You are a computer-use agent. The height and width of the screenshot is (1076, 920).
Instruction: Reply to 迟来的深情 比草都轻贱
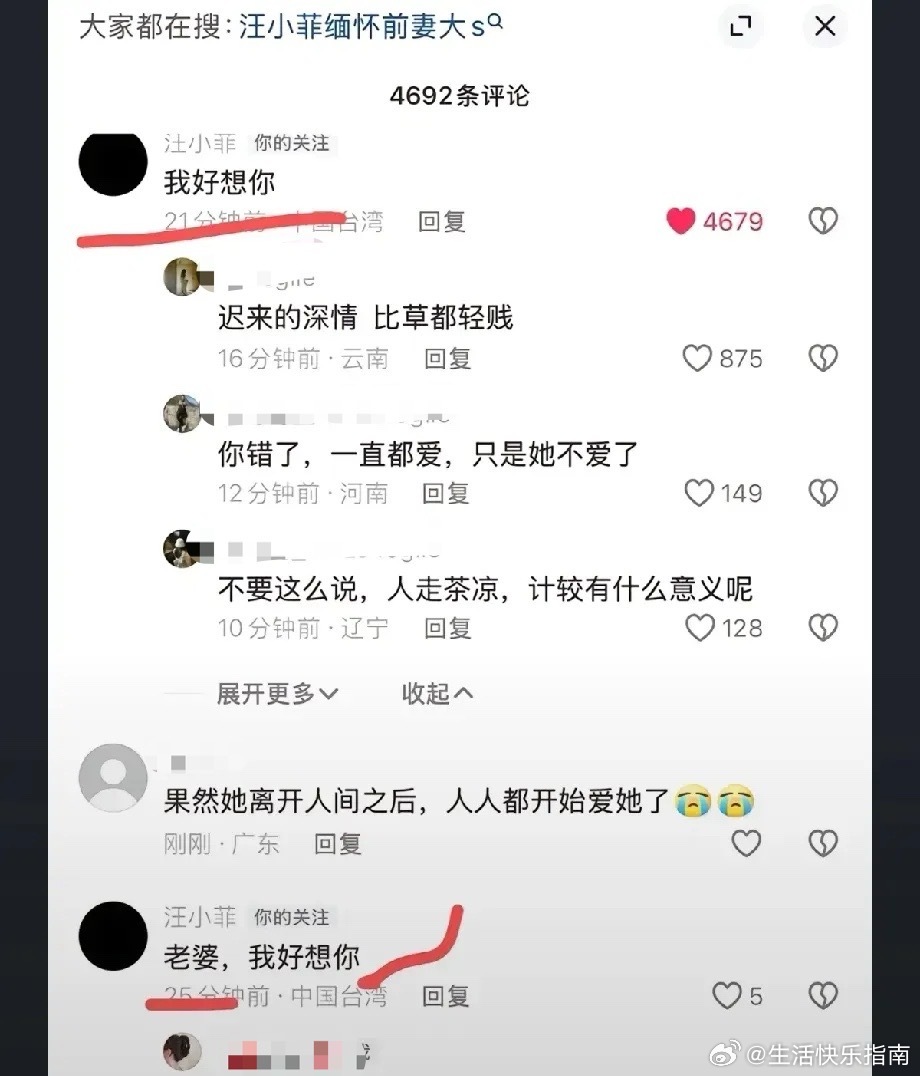(x=447, y=358)
